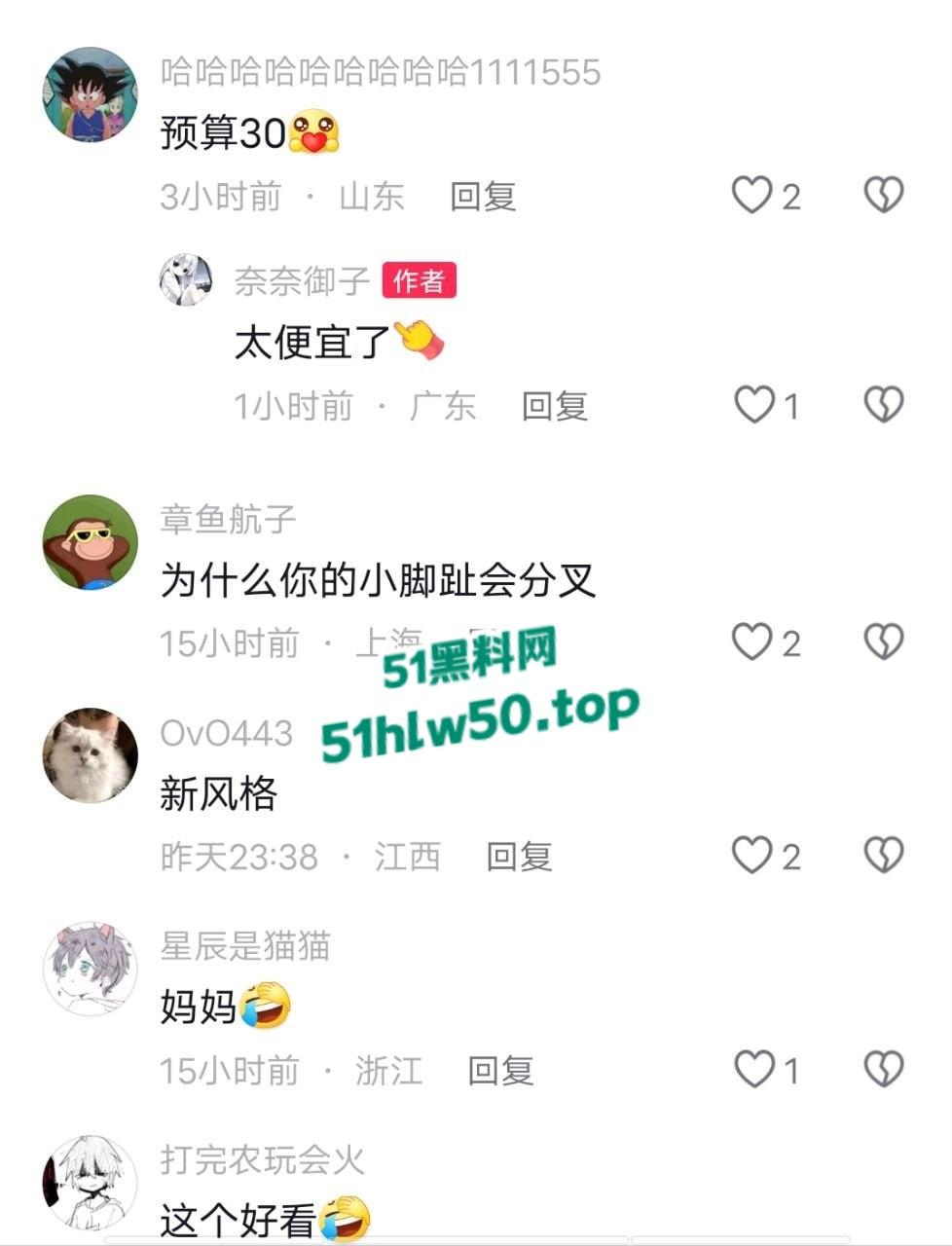Open 章鱼航子's profile avatar

point(91,542)
